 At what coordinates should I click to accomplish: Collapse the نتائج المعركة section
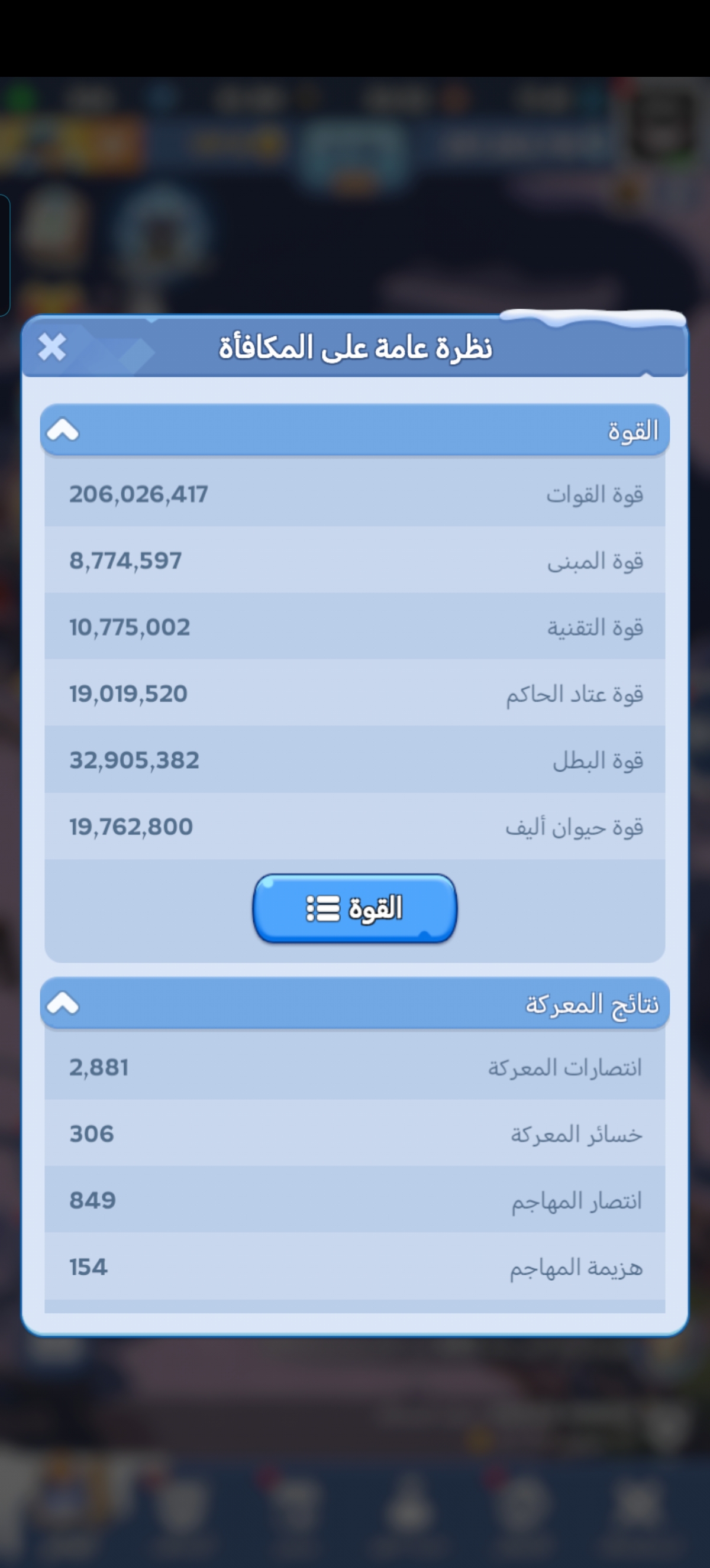coord(355,1004)
